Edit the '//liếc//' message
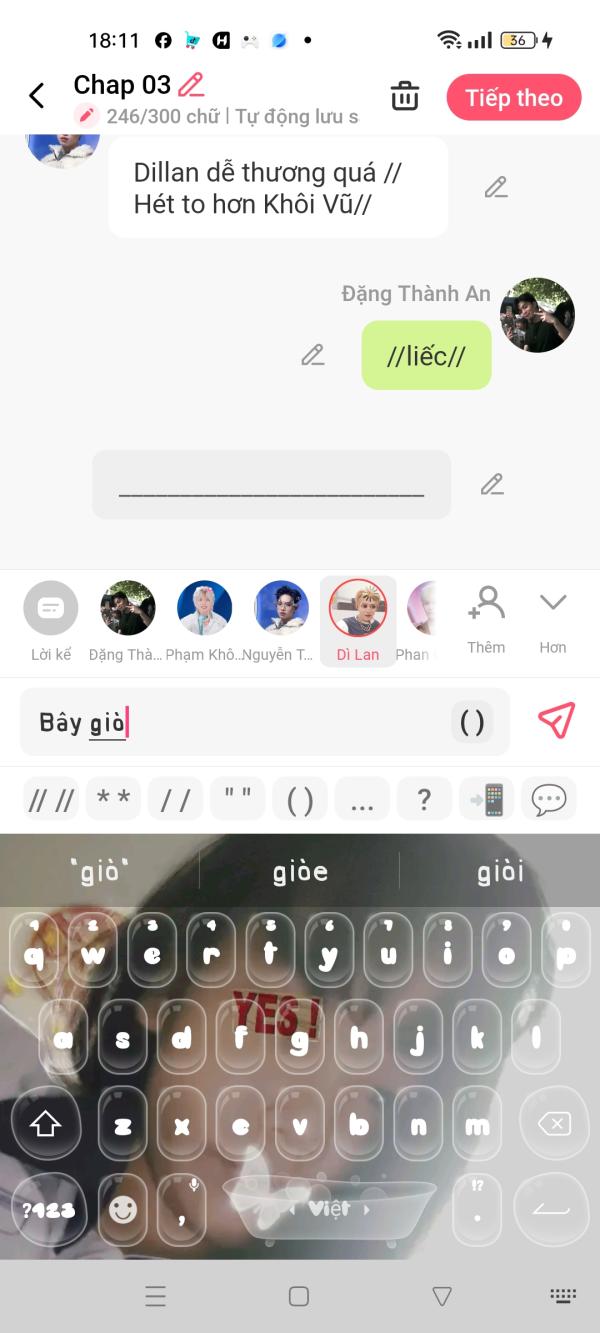 click(x=313, y=355)
